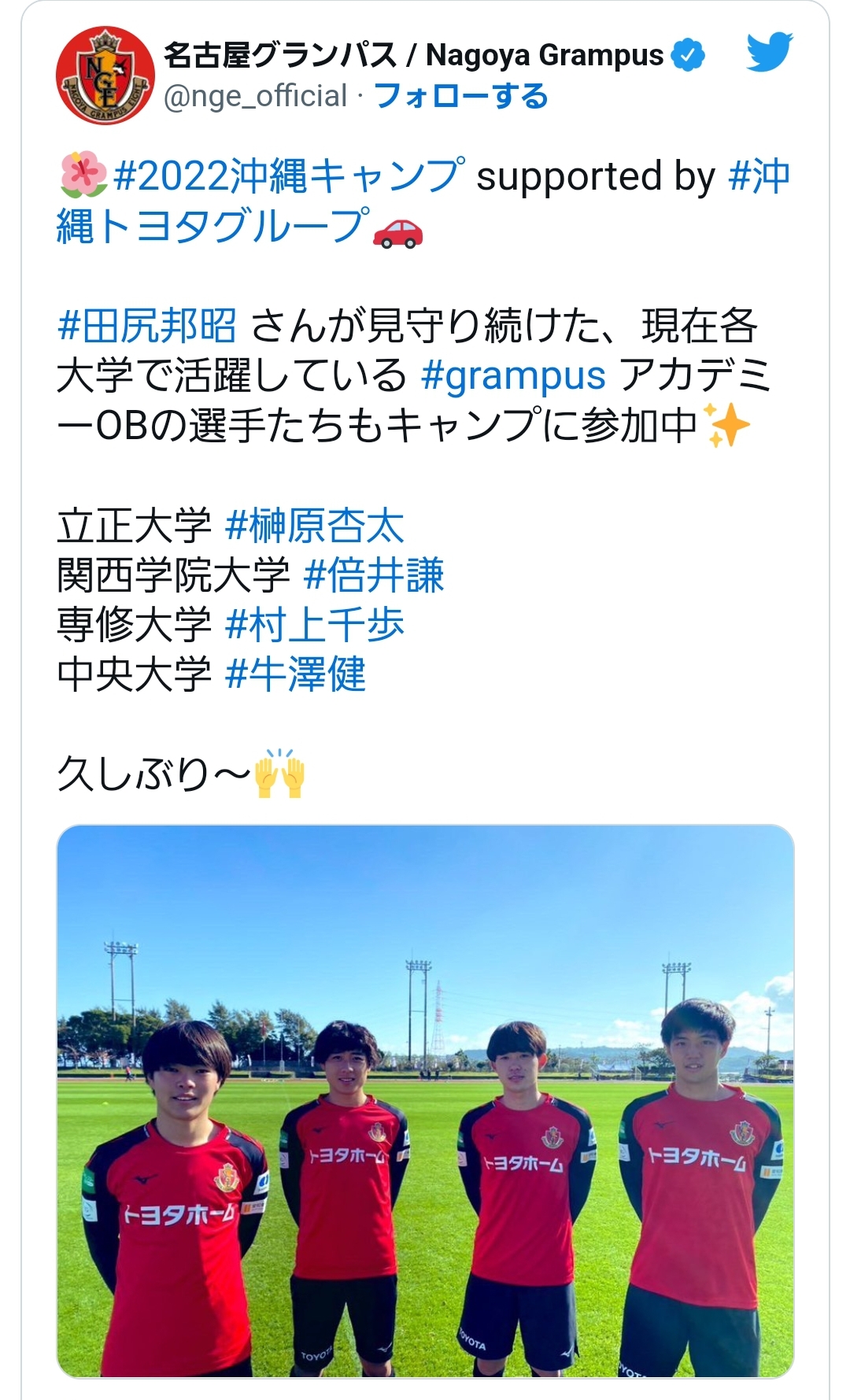Open the Nagoya Grampus account name
This screenshot has height=1400, width=850.
pos(413,55)
